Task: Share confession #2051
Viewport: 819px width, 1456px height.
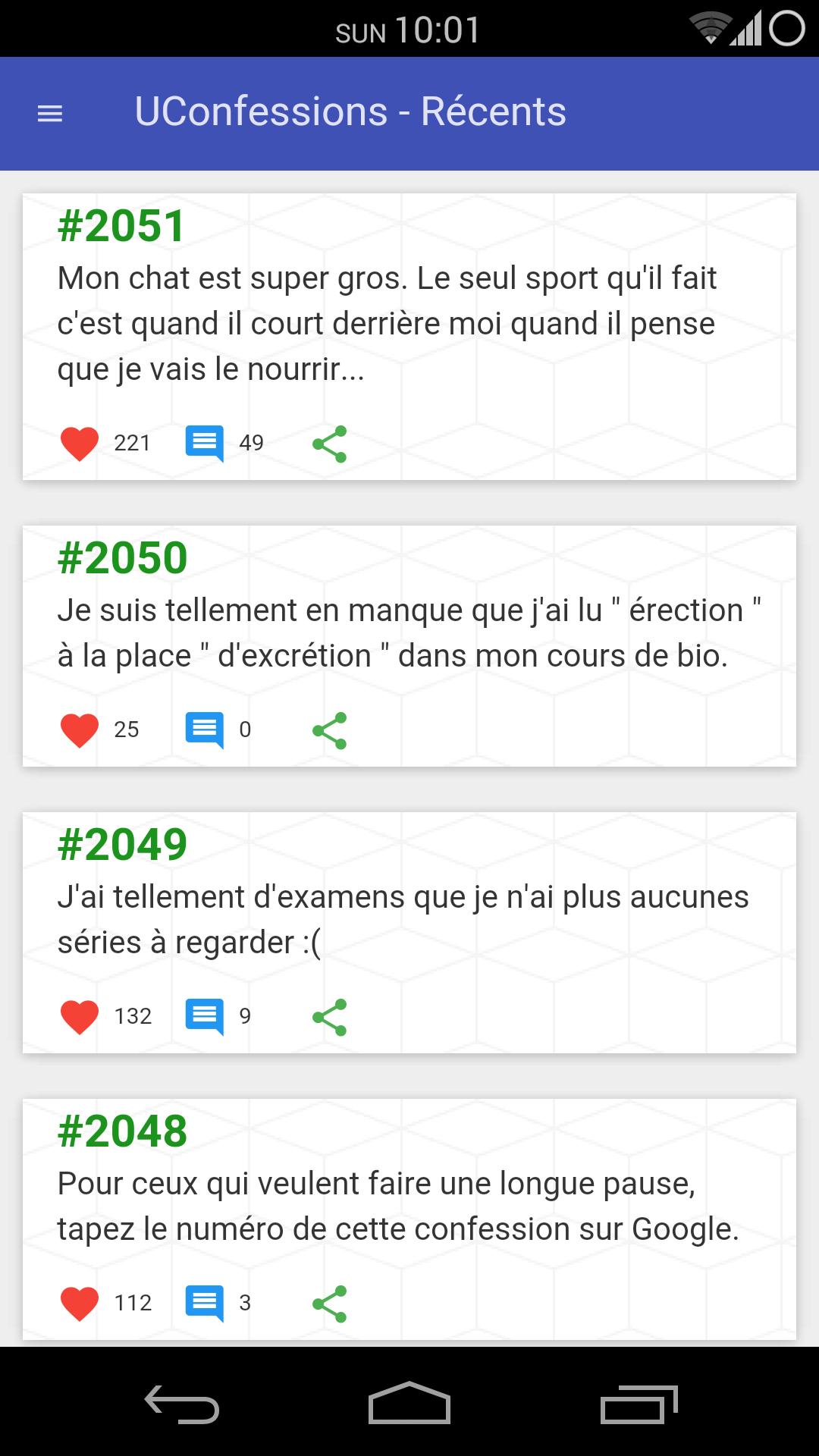Action: coord(329,444)
